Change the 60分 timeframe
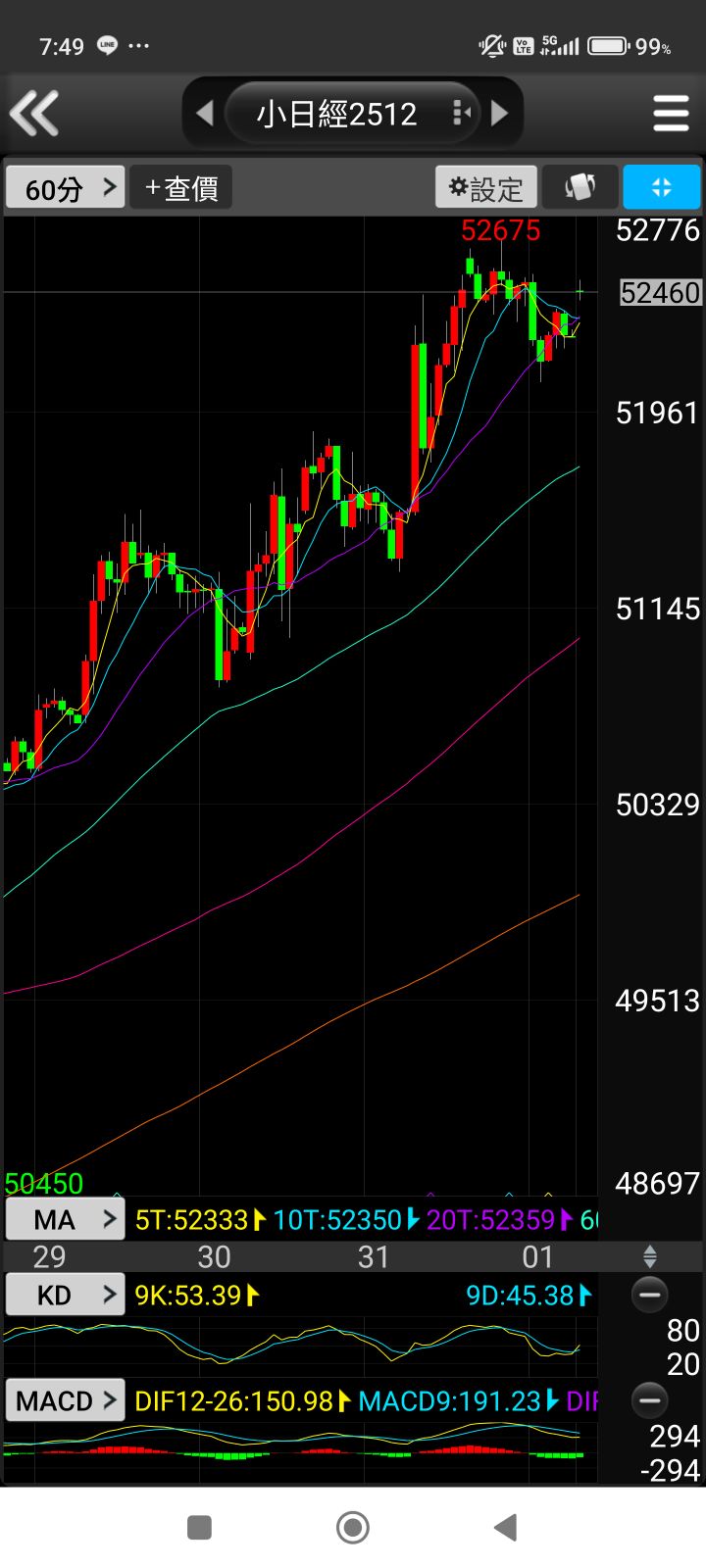 [65, 187]
